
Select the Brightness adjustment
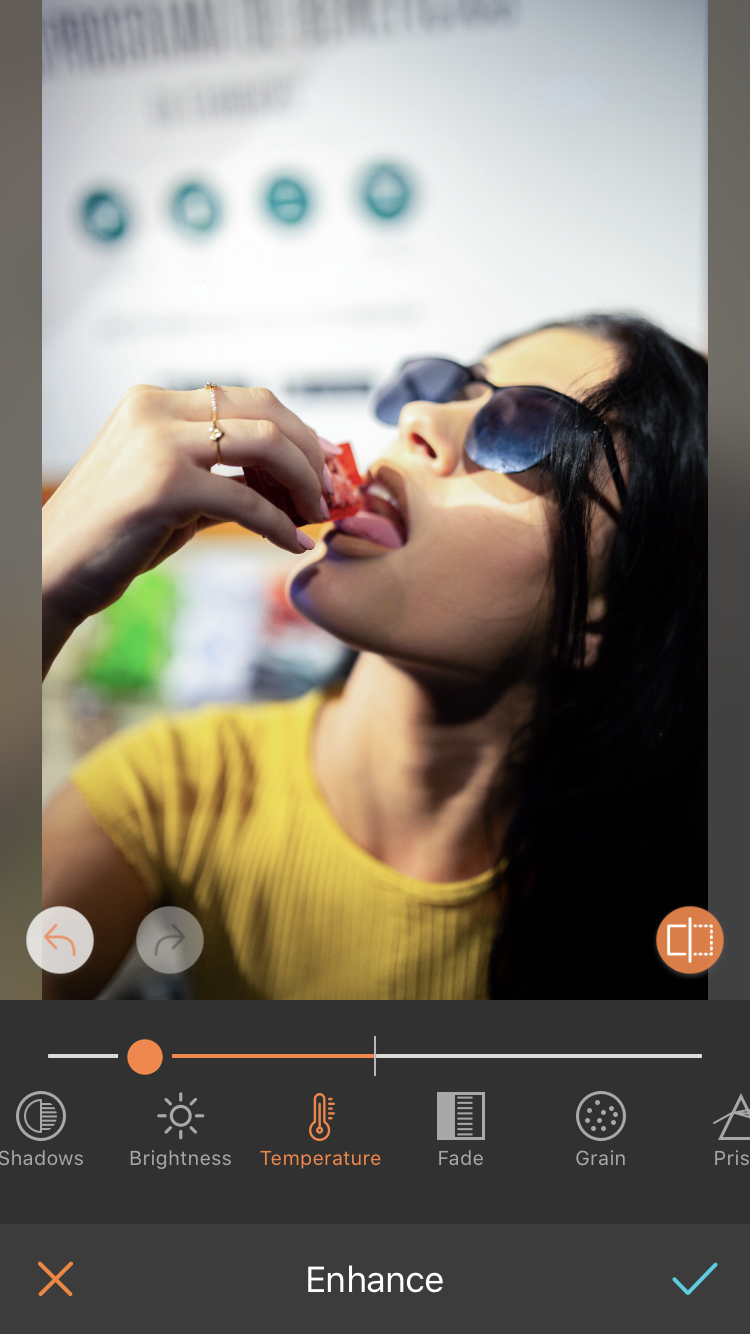180,1131
